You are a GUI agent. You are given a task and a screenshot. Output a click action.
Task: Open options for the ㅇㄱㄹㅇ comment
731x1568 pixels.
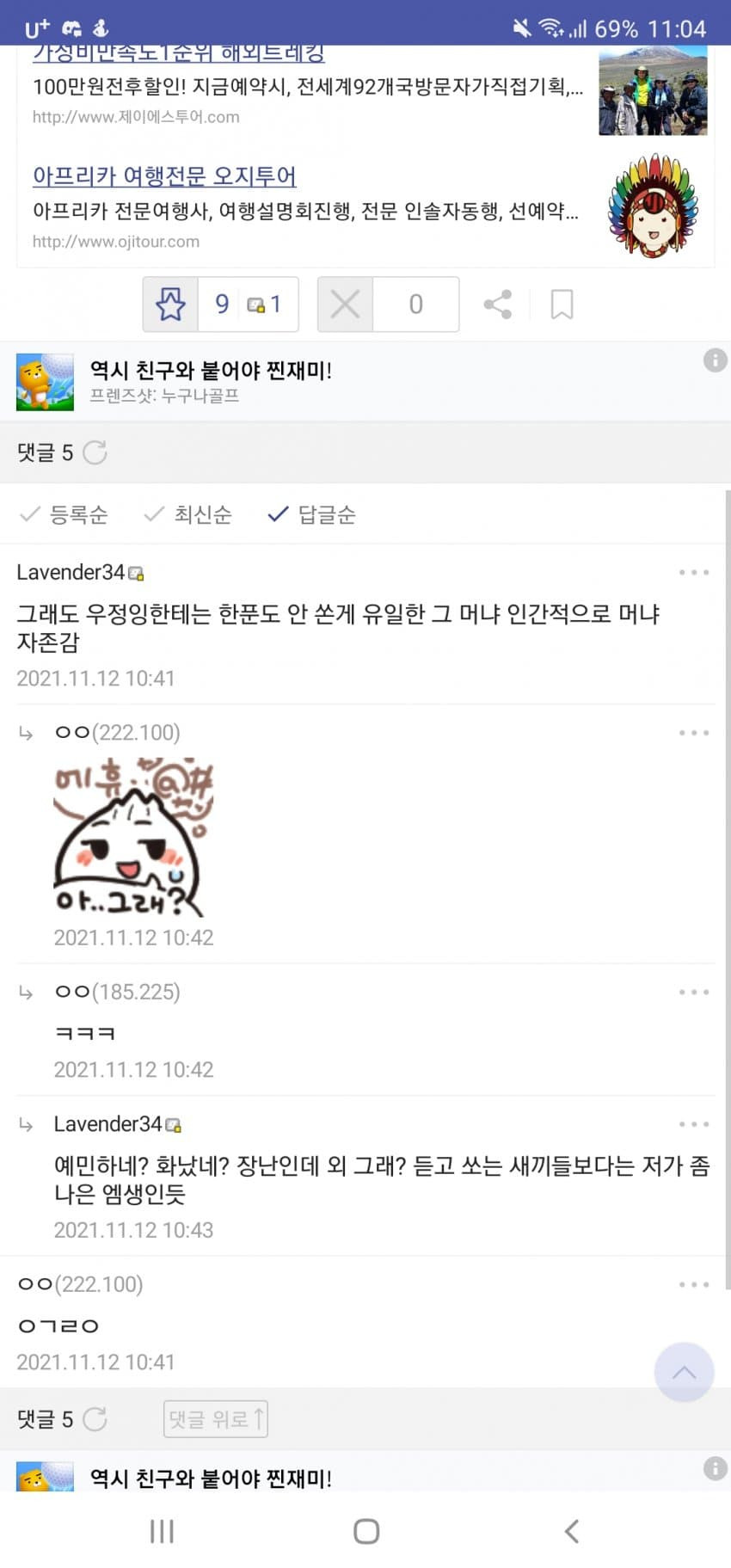pyautogui.click(x=693, y=1284)
